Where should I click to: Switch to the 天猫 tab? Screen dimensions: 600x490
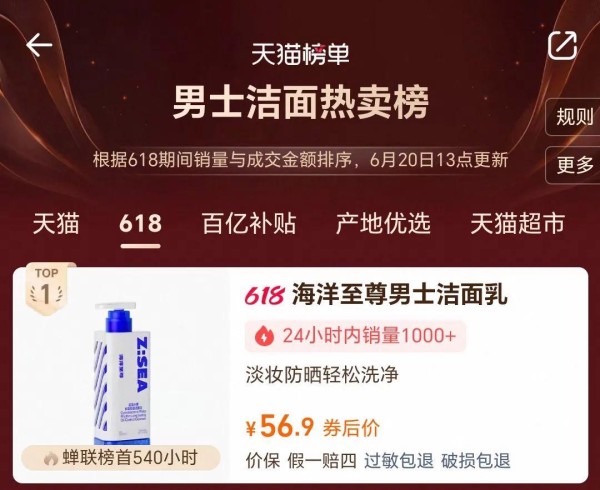pyautogui.click(x=56, y=222)
